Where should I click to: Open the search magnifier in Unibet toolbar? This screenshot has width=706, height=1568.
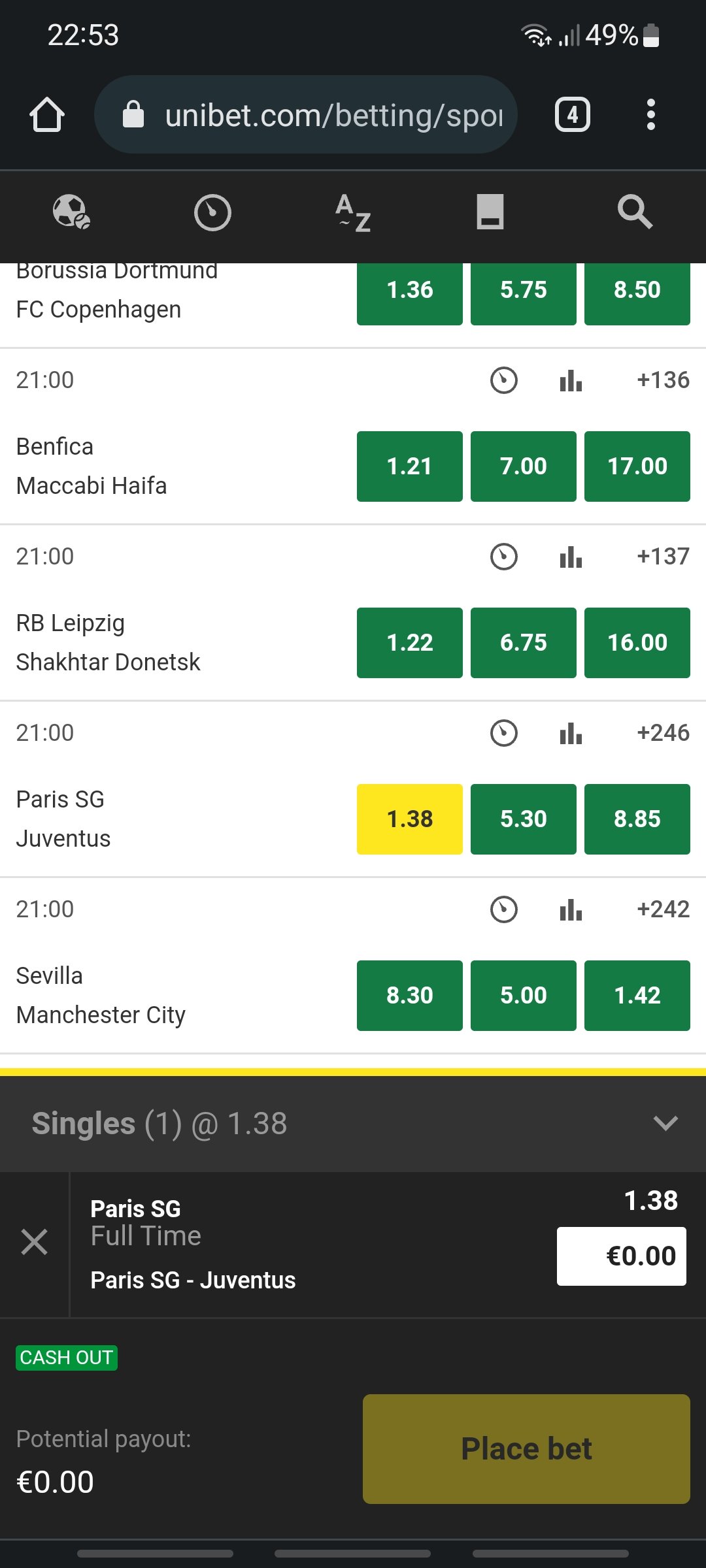(x=635, y=212)
